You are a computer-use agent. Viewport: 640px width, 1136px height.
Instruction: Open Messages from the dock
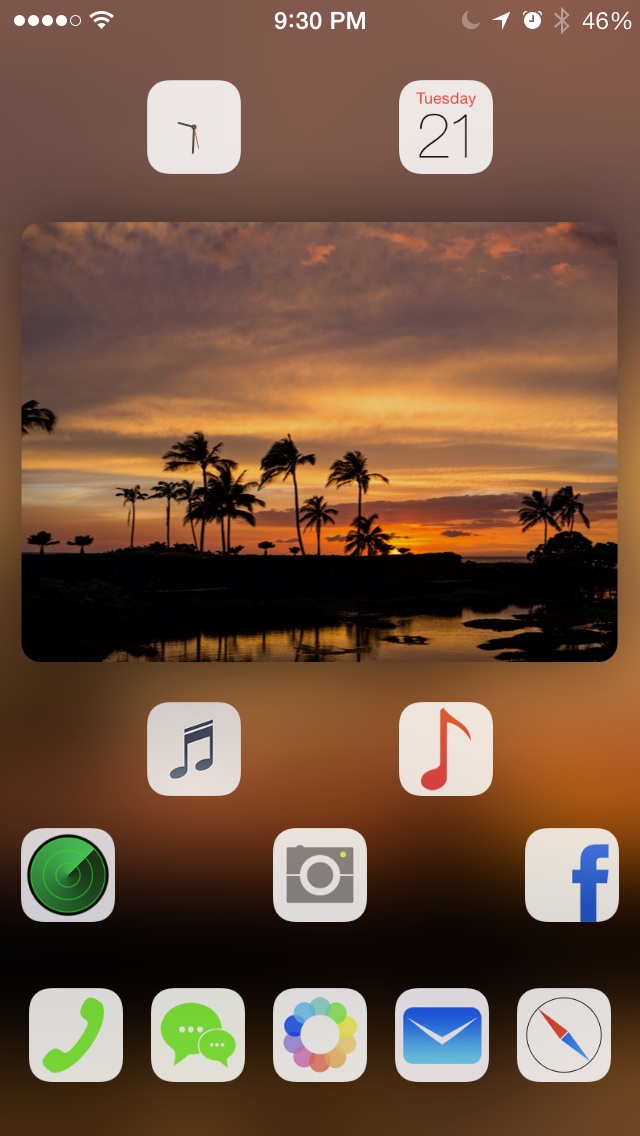point(198,1035)
